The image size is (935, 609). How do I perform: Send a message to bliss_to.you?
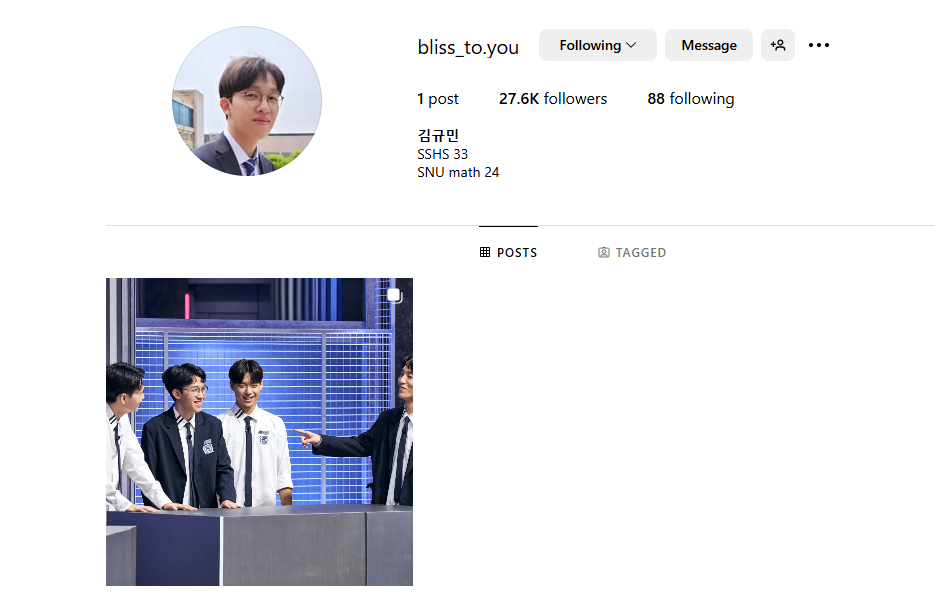pos(708,45)
